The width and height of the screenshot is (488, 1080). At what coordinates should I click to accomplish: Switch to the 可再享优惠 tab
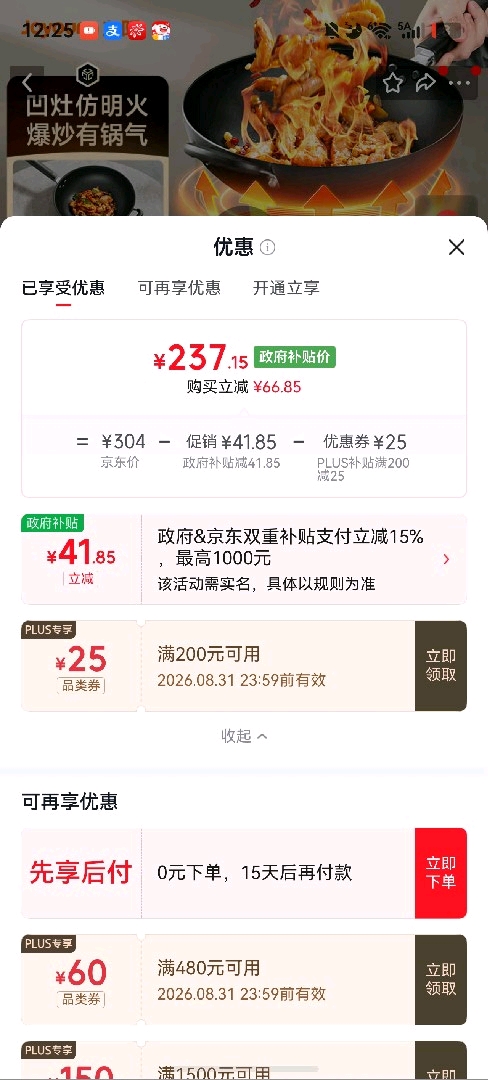(180, 288)
